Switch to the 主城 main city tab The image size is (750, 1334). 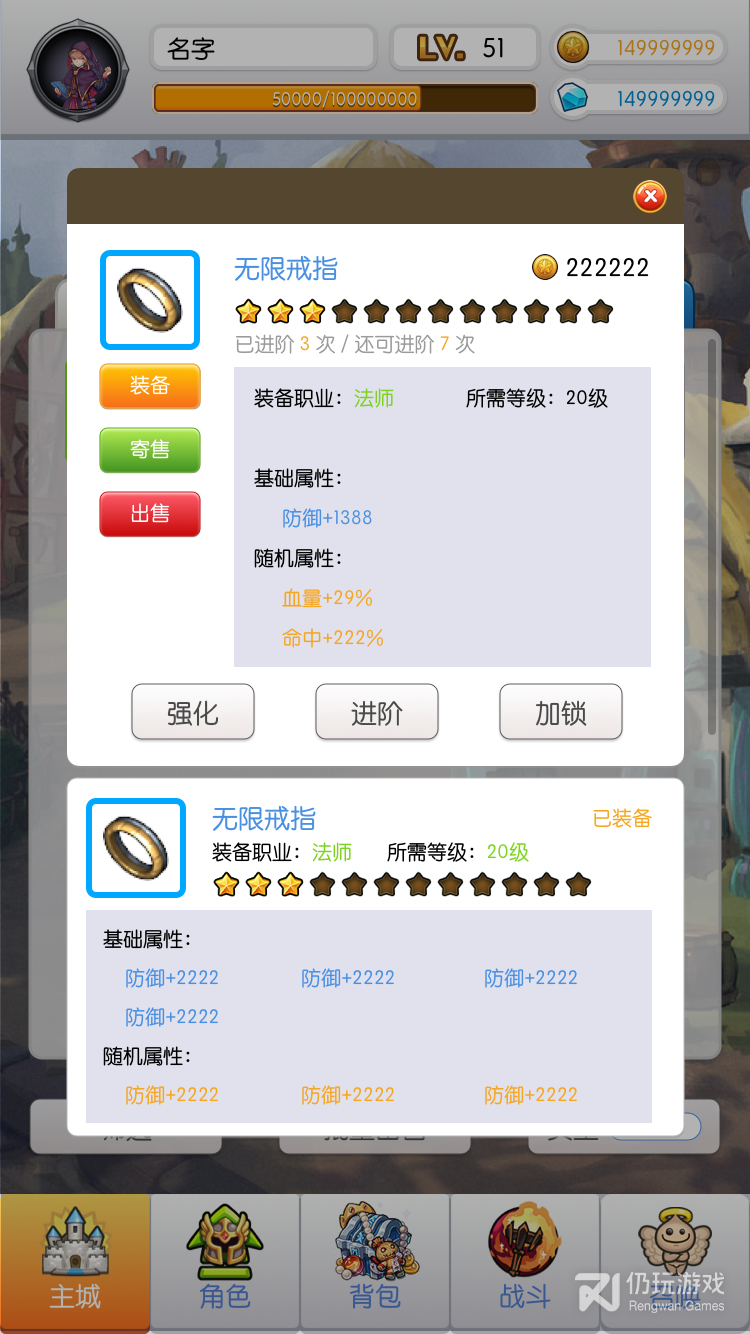click(x=75, y=1263)
